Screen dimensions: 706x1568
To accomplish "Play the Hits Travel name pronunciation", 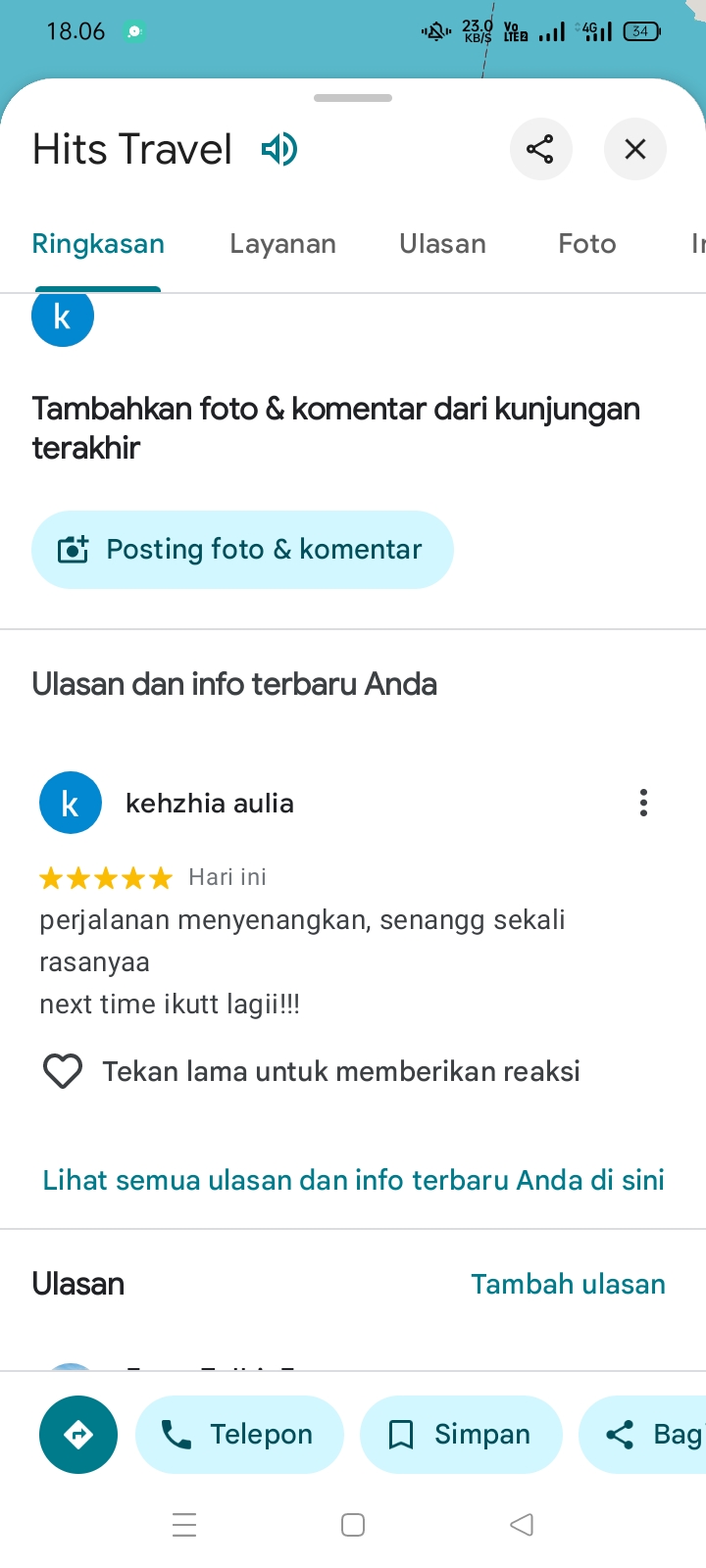I will [279, 150].
